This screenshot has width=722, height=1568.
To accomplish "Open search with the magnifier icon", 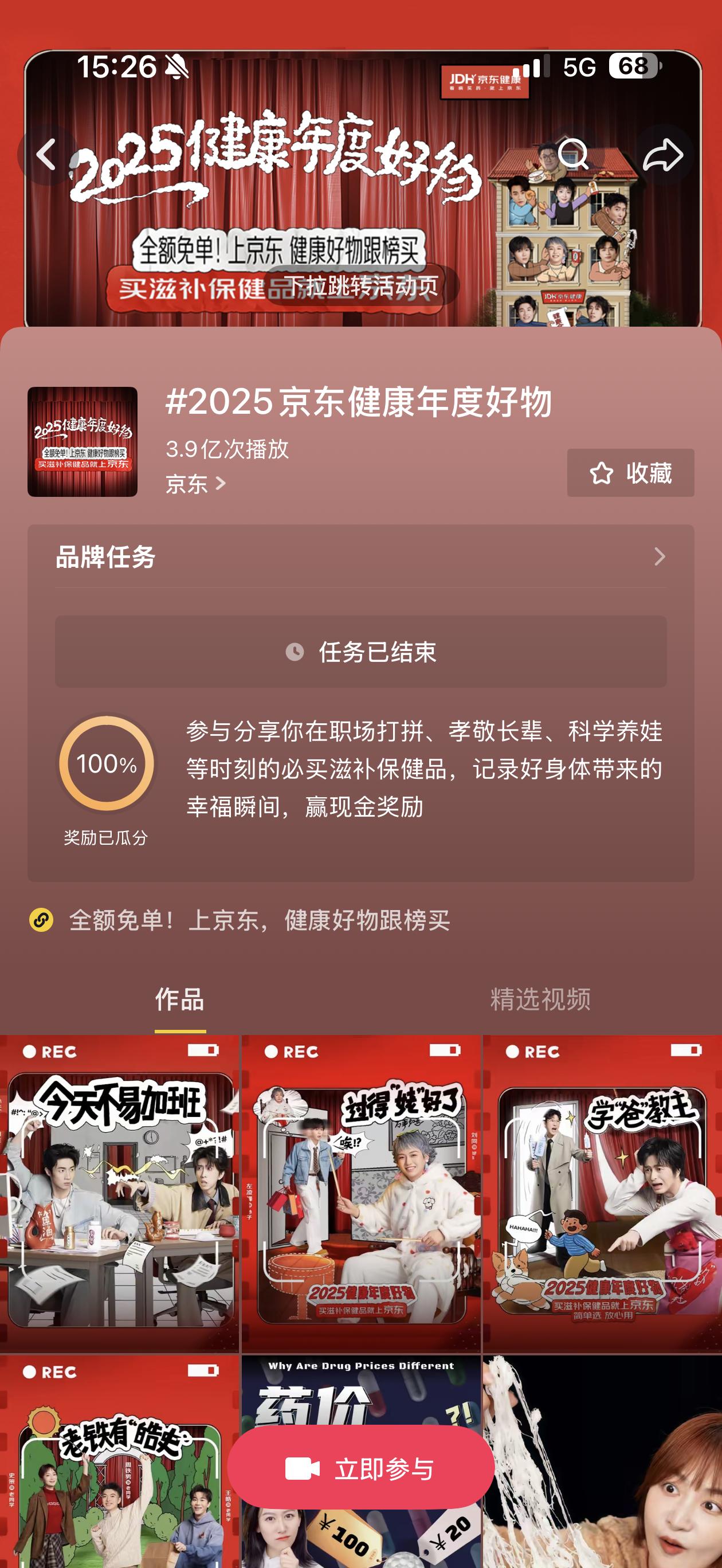I will click(572, 154).
